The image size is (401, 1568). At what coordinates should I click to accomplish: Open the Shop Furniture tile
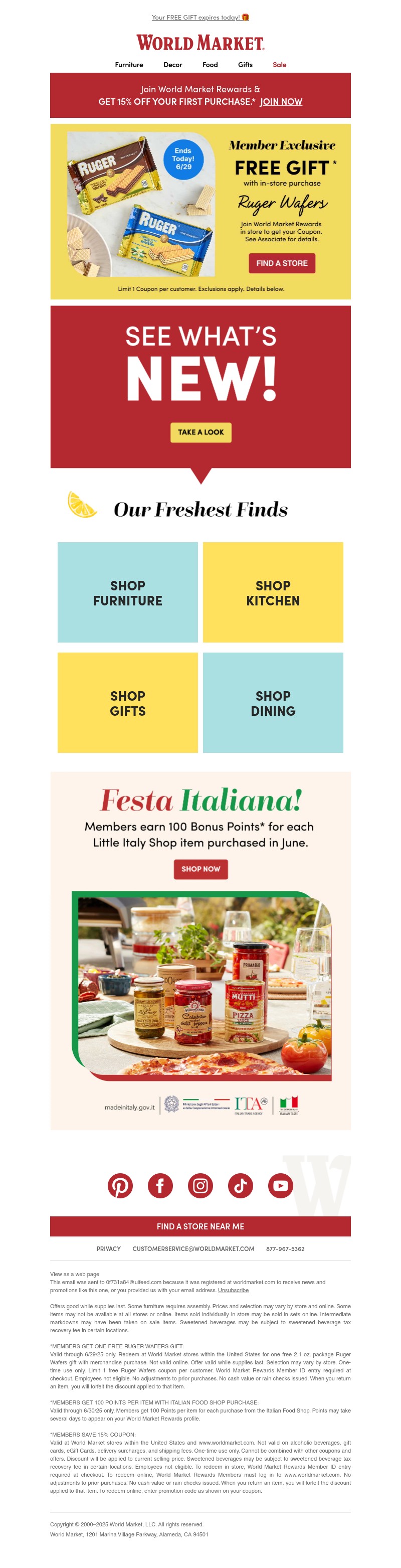coord(128,592)
